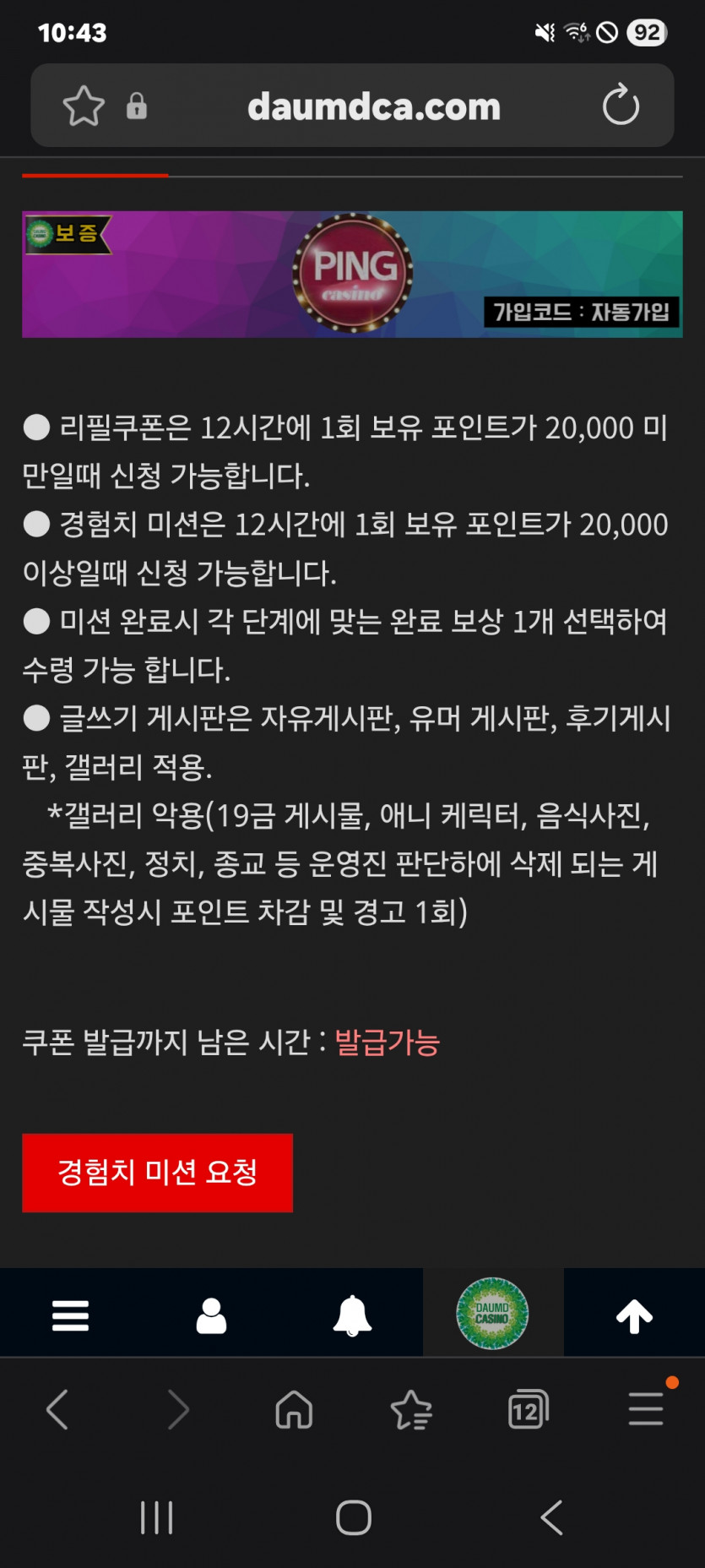The height and width of the screenshot is (1568, 705).
Task: Open browser home via the home icon
Action: coord(293,1409)
